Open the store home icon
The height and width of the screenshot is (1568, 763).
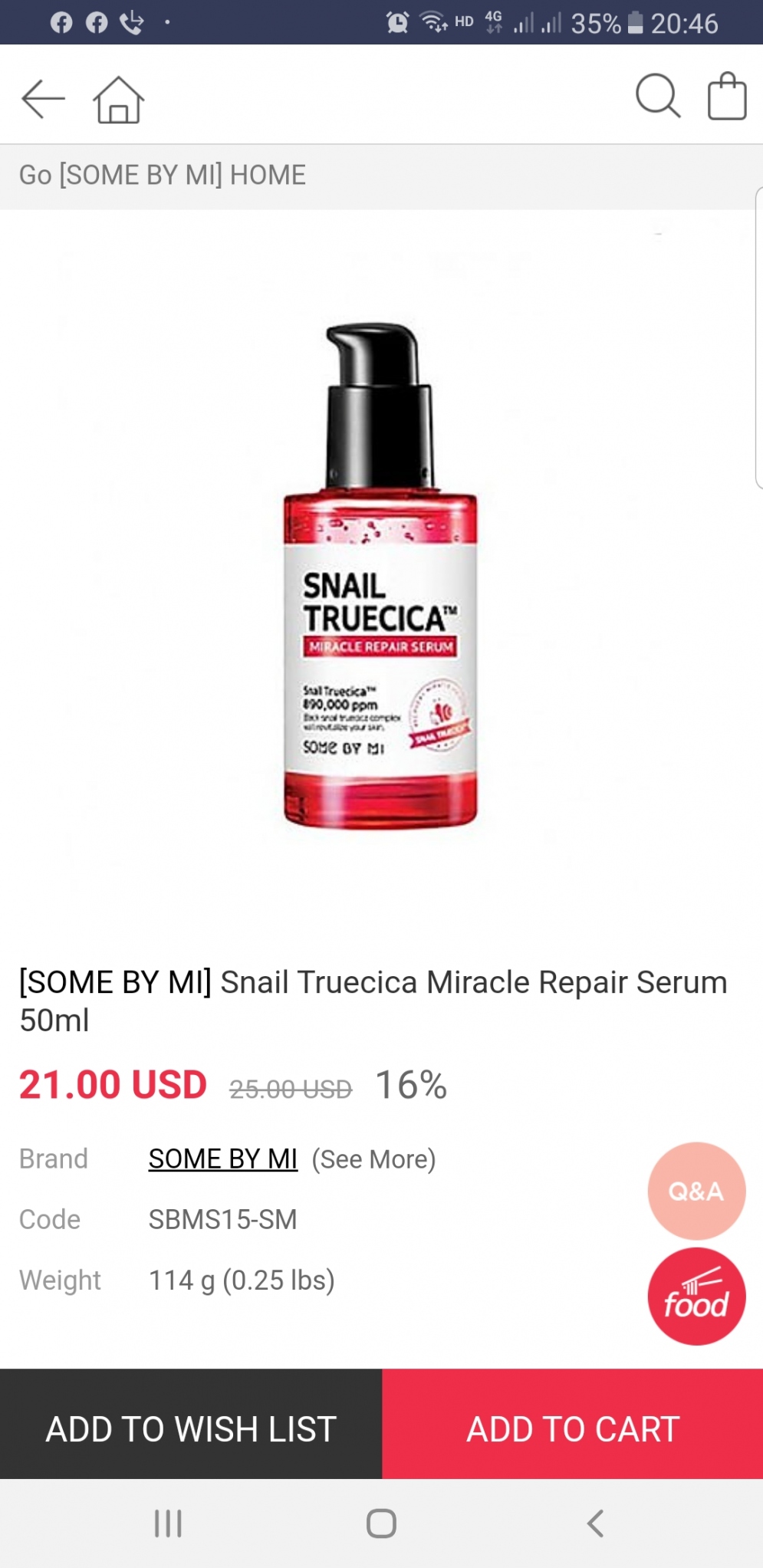(118, 100)
